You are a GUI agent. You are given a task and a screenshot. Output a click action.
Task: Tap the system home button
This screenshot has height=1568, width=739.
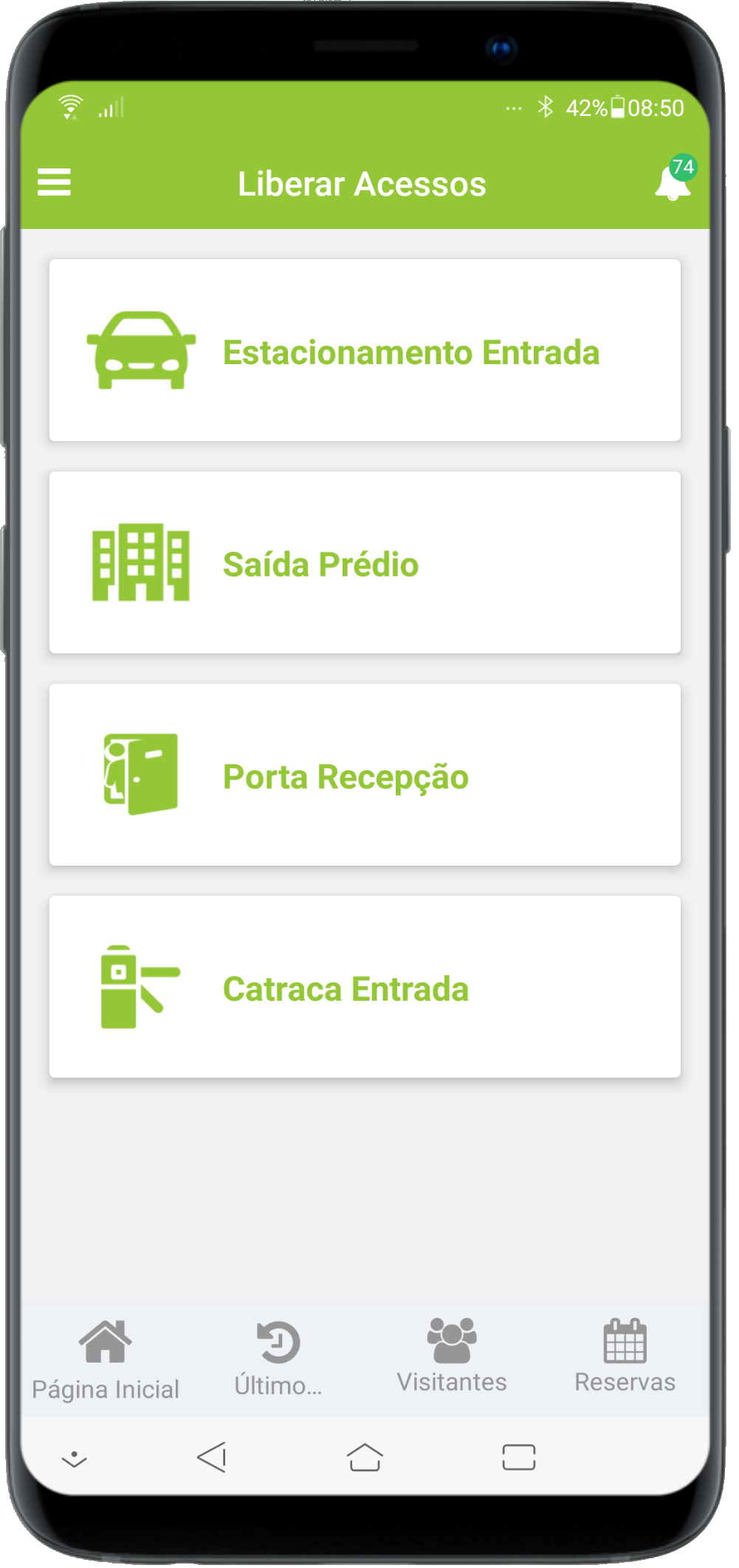[x=365, y=1459]
